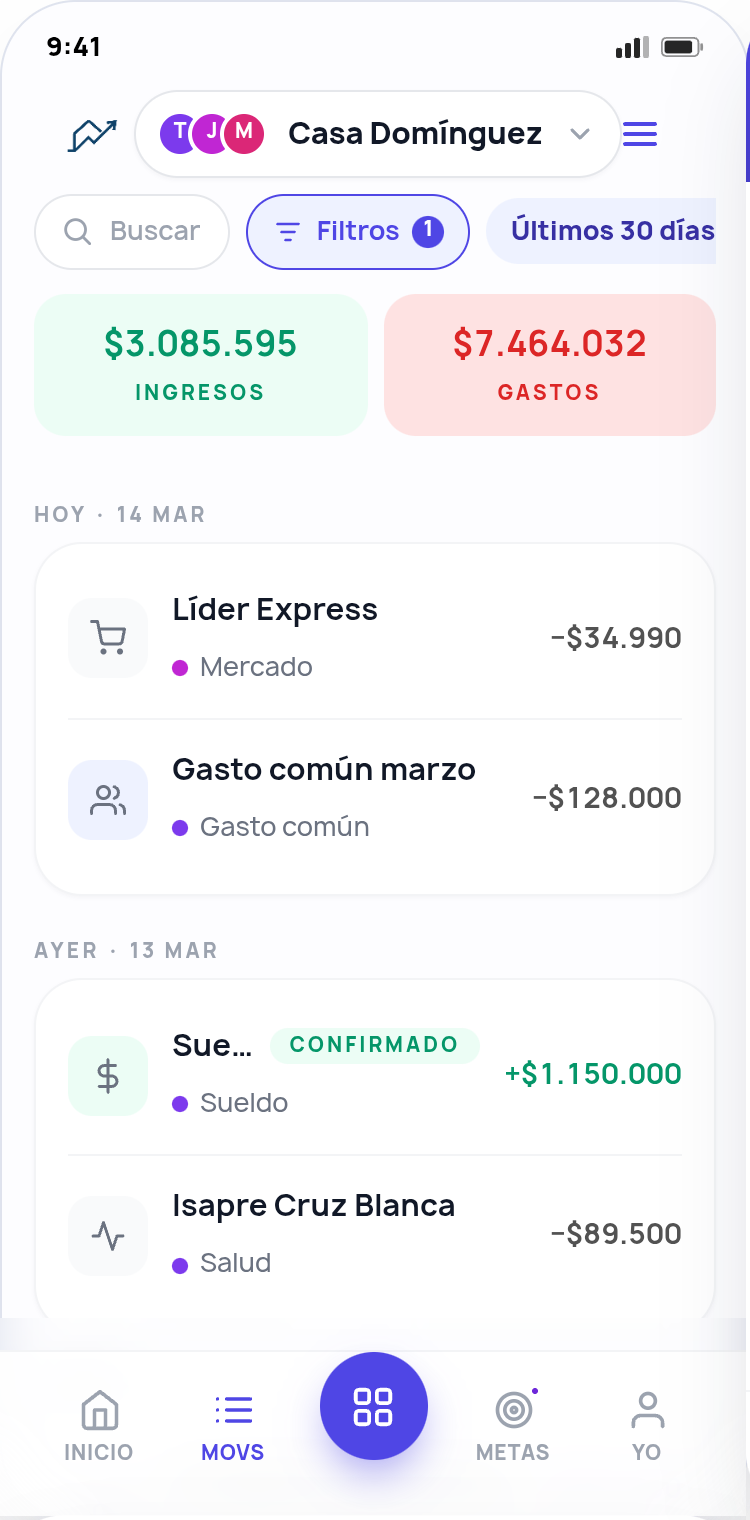Open the Ingresos summary card
This screenshot has width=750, height=1520.
(201, 365)
